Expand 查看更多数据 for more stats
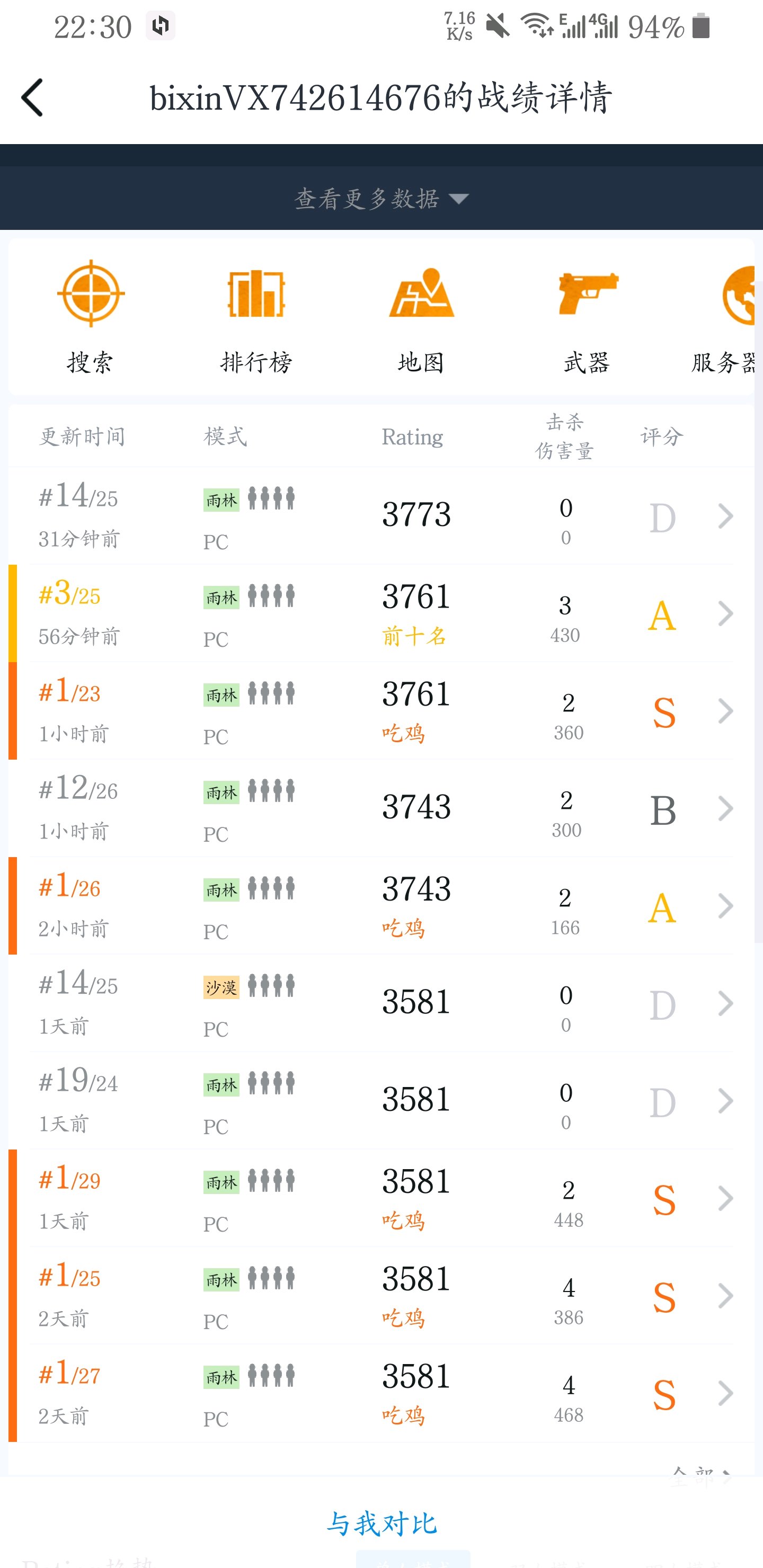Screen dimensions: 763x1568 (381, 199)
